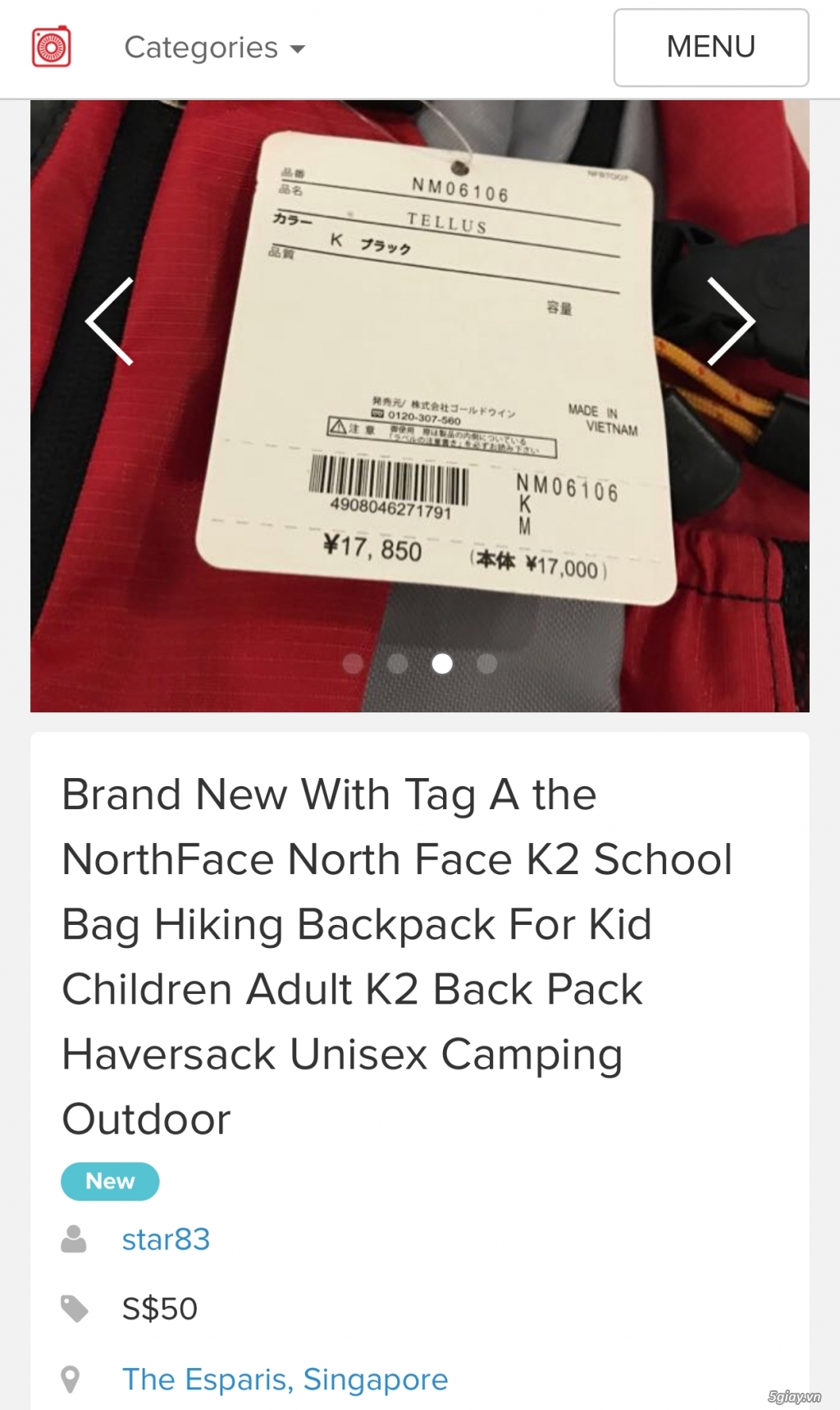Jump to the last photo dot
The height and width of the screenshot is (1410, 840).
pos(487,663)
